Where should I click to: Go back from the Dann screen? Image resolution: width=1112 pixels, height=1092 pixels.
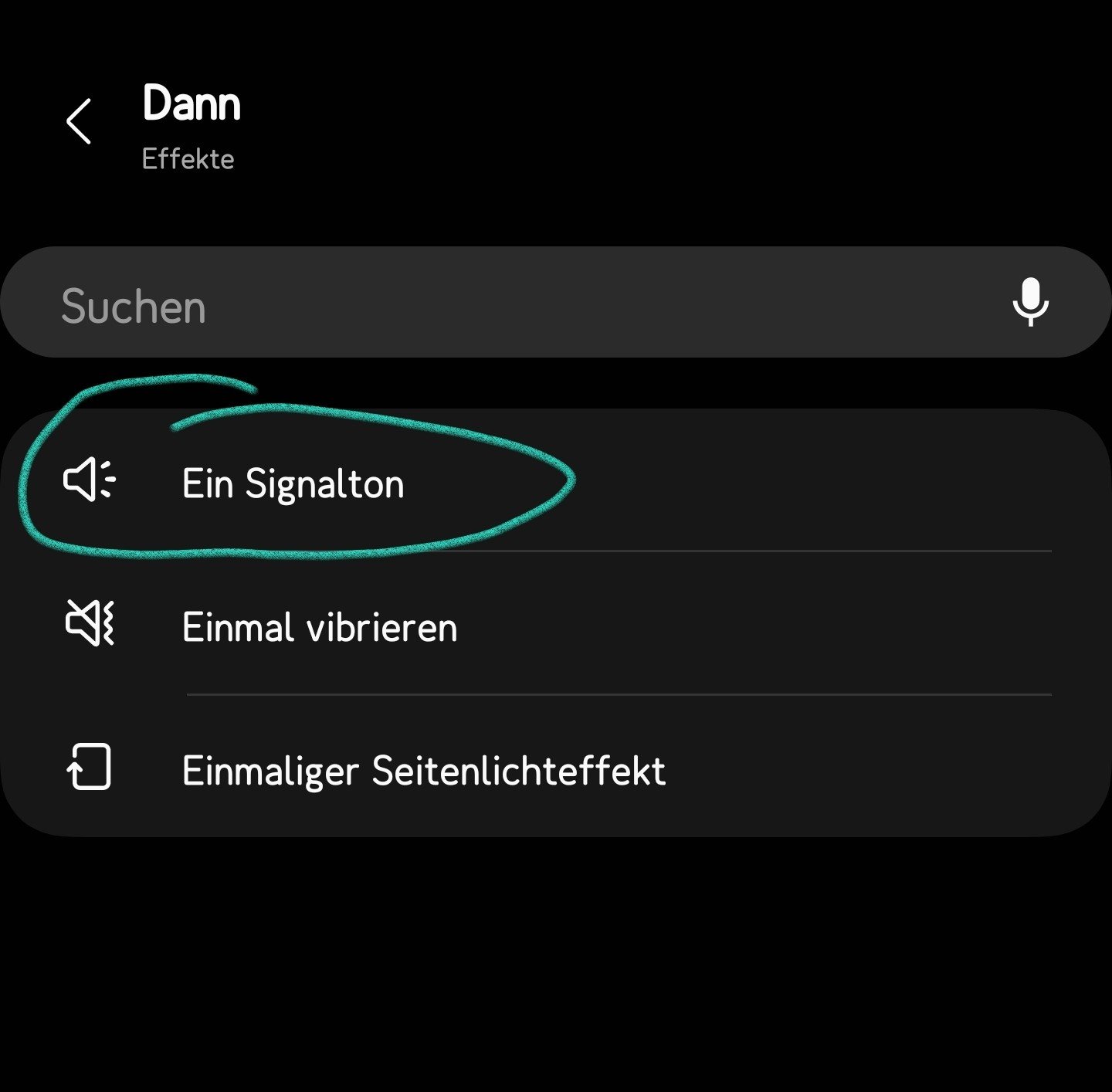(x=79, y=121)
